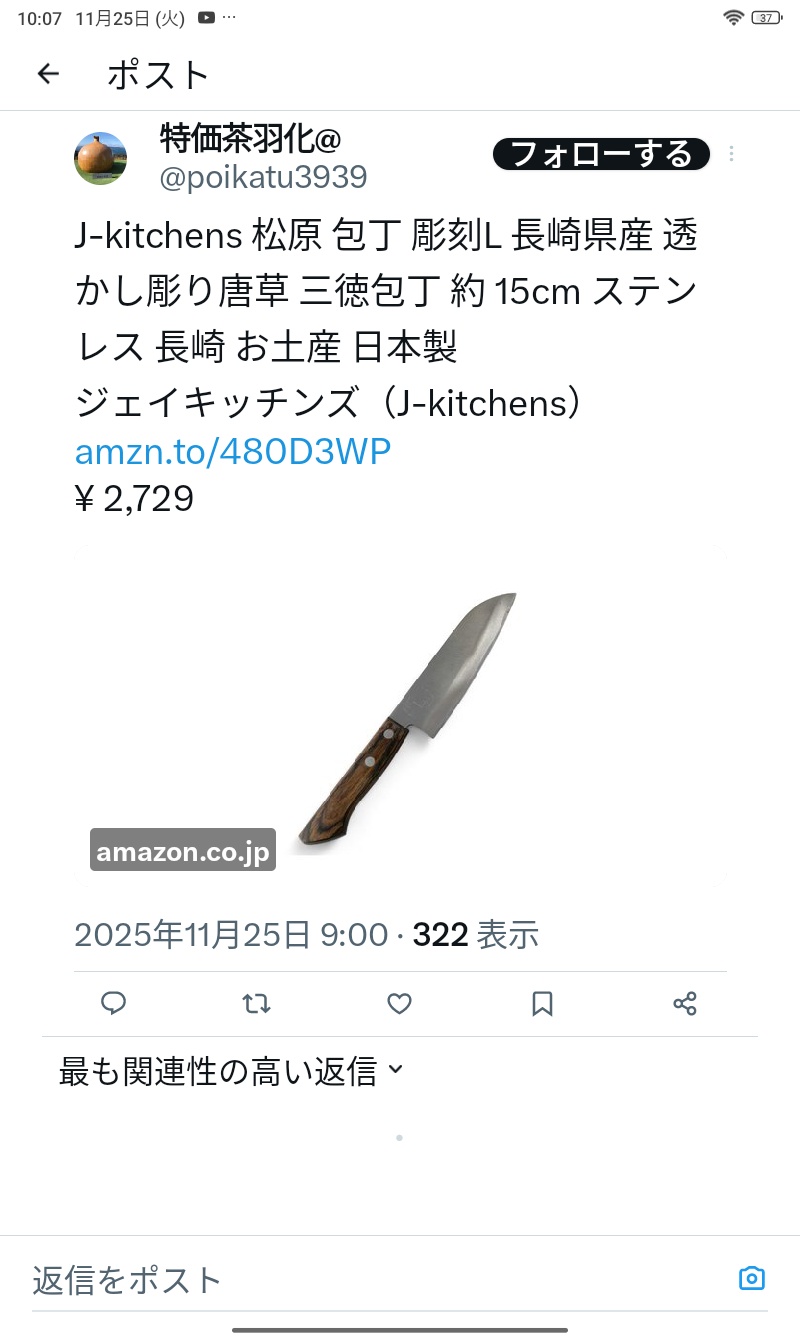Image resolution: width=800 pixels, height=1340 pixels.
Task: Share this post
Action: click(x=685, y=1003)
